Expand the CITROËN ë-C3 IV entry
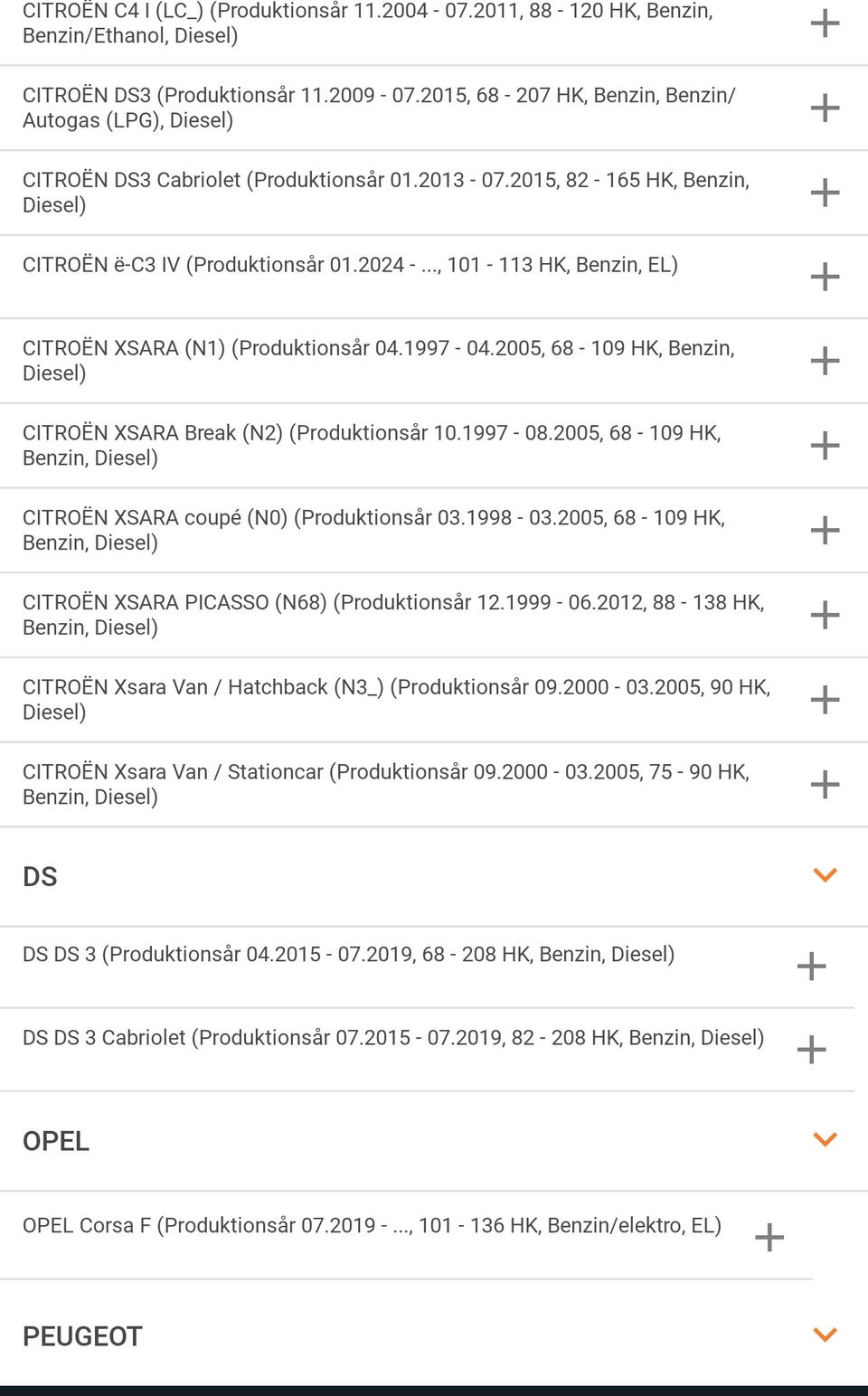 (825, 277)
